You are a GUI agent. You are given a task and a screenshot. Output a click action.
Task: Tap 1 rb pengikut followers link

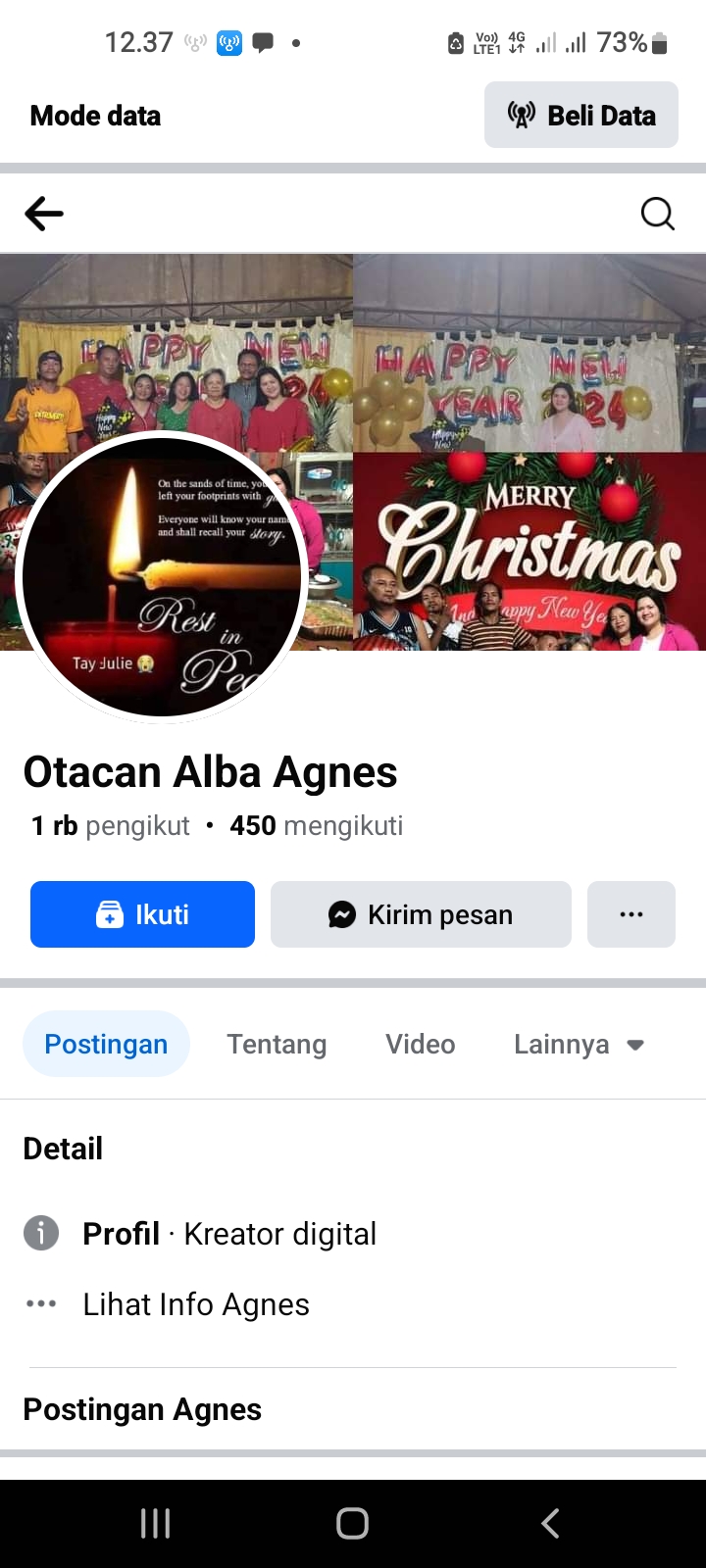[111, 825]
